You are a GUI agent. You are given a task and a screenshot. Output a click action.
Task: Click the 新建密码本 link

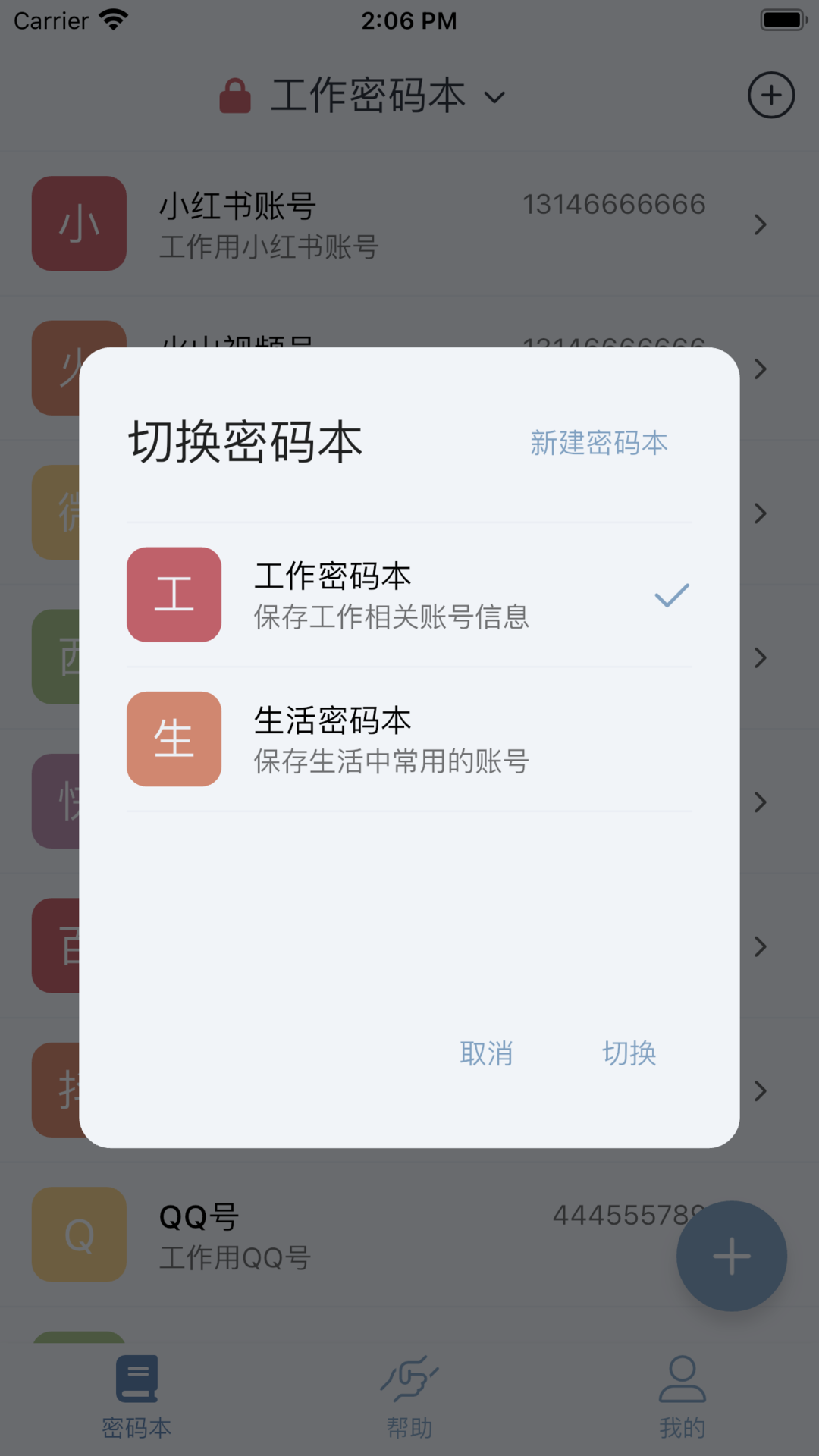pos(599,443)
